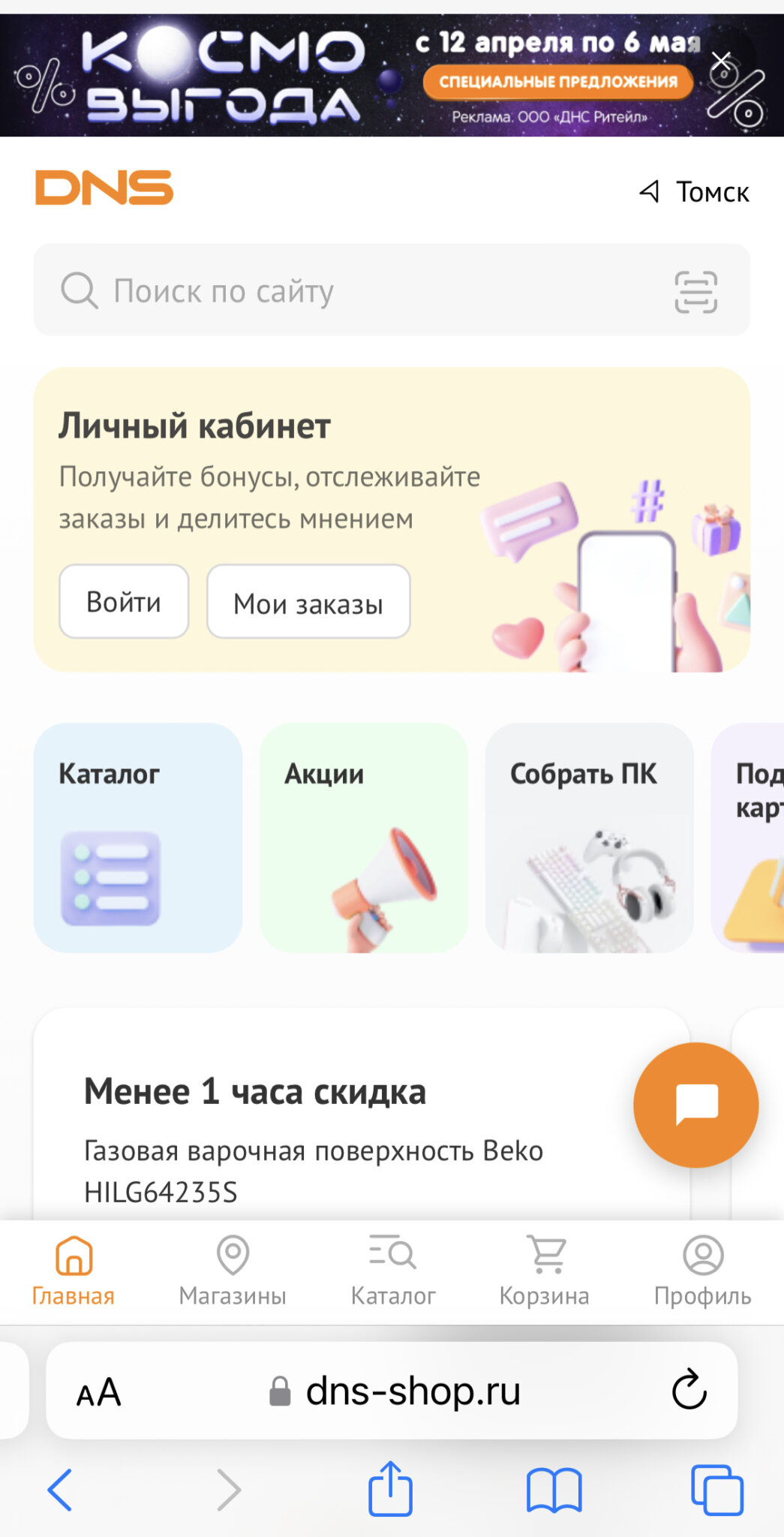Open the Акции card

coord(363,838)
